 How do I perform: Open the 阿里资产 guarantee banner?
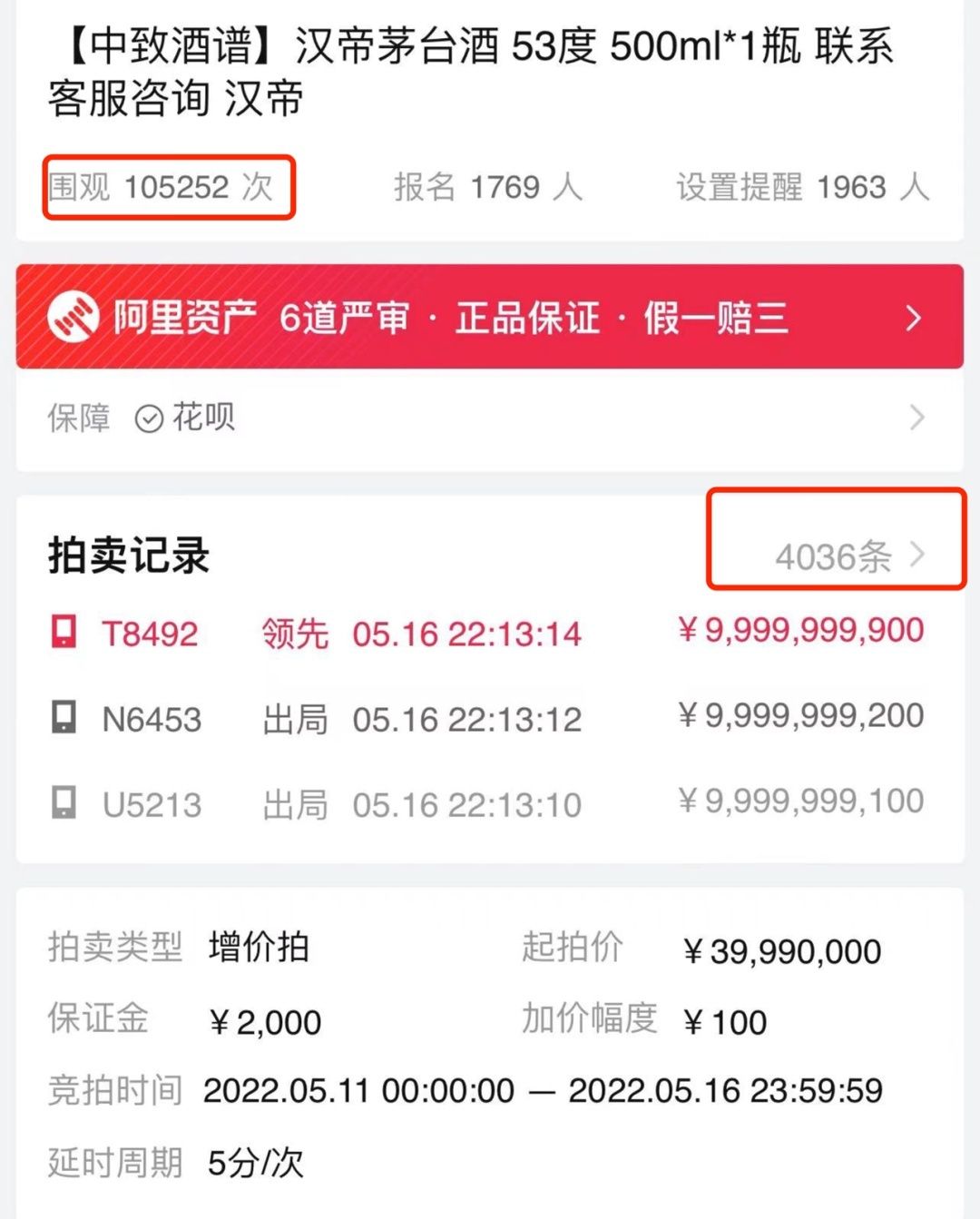[x=490, y=317]
